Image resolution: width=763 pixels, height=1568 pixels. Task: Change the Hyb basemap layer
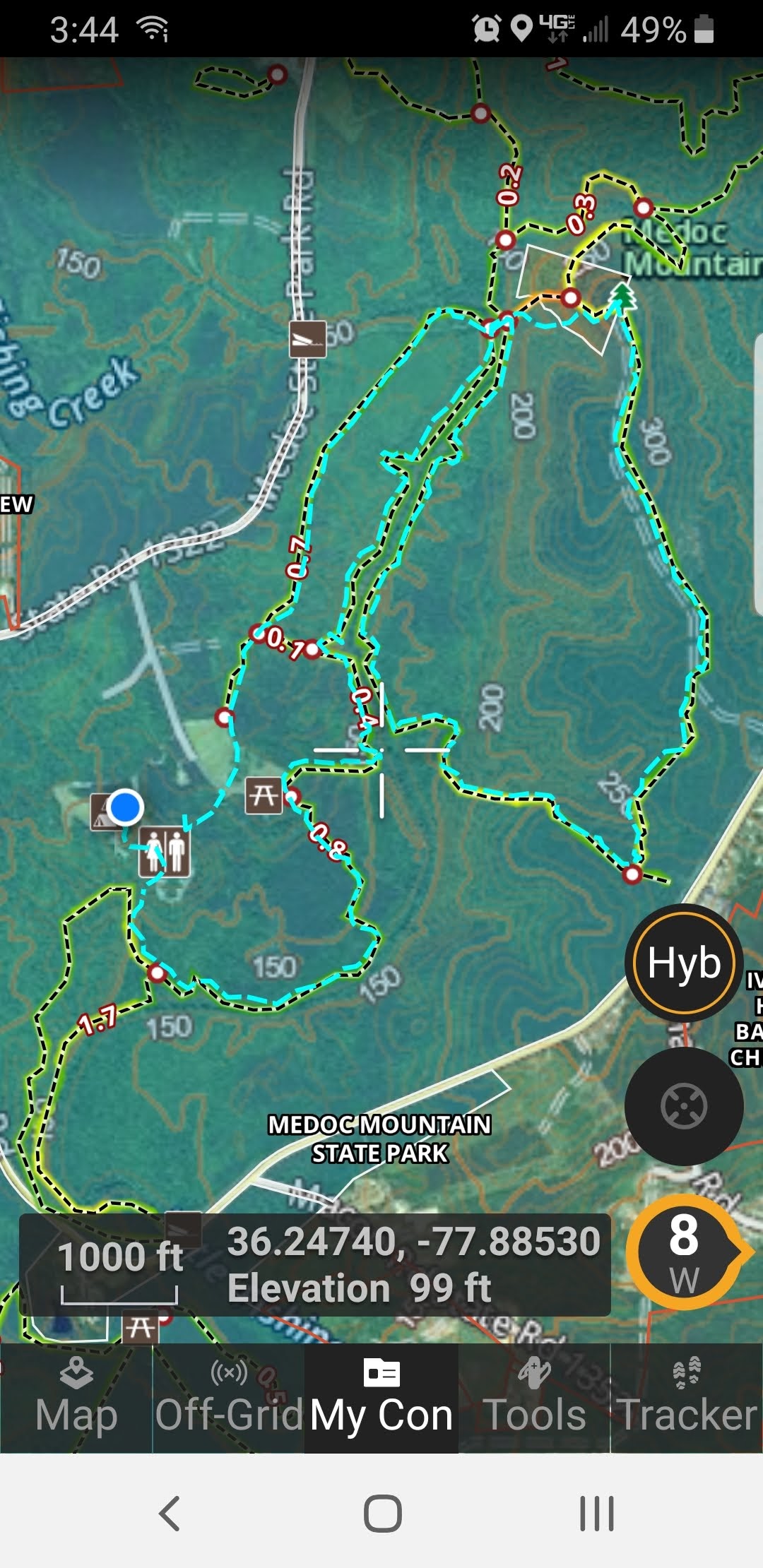pos(684,963)
